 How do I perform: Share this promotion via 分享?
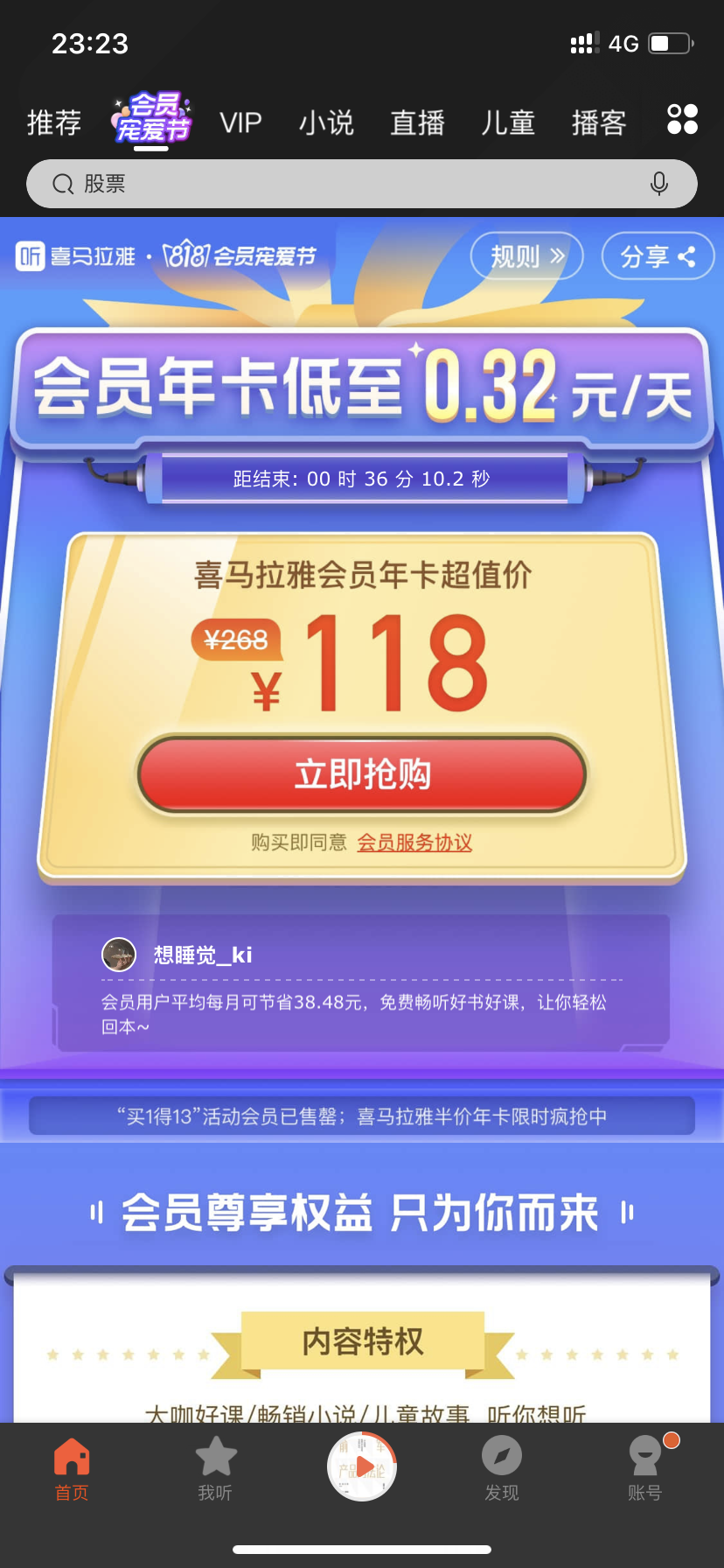click(x=658, y=256)
